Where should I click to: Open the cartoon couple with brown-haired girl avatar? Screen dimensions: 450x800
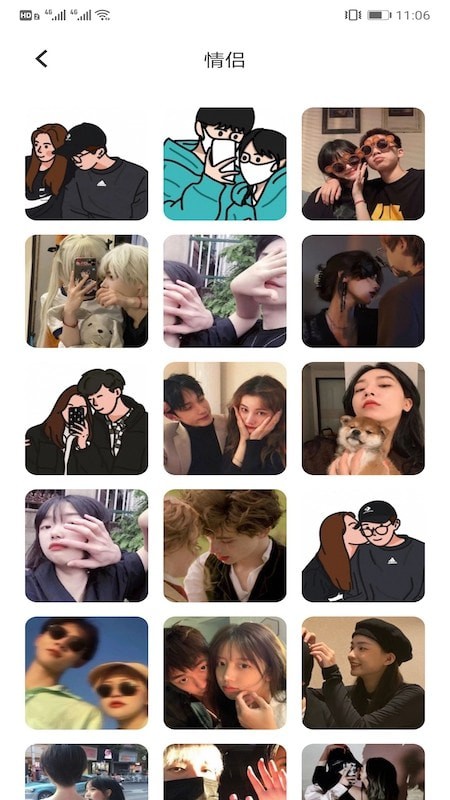[x=86, y=164]
